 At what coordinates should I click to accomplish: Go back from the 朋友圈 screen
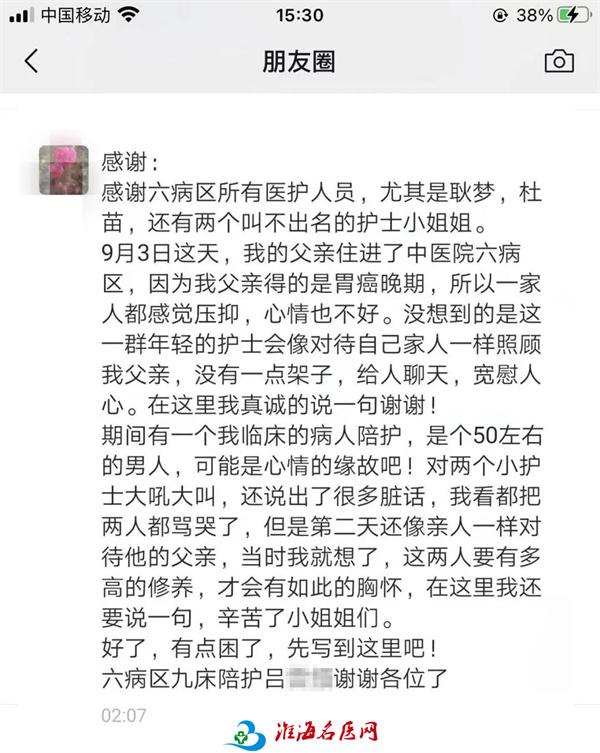click(31, 61)
